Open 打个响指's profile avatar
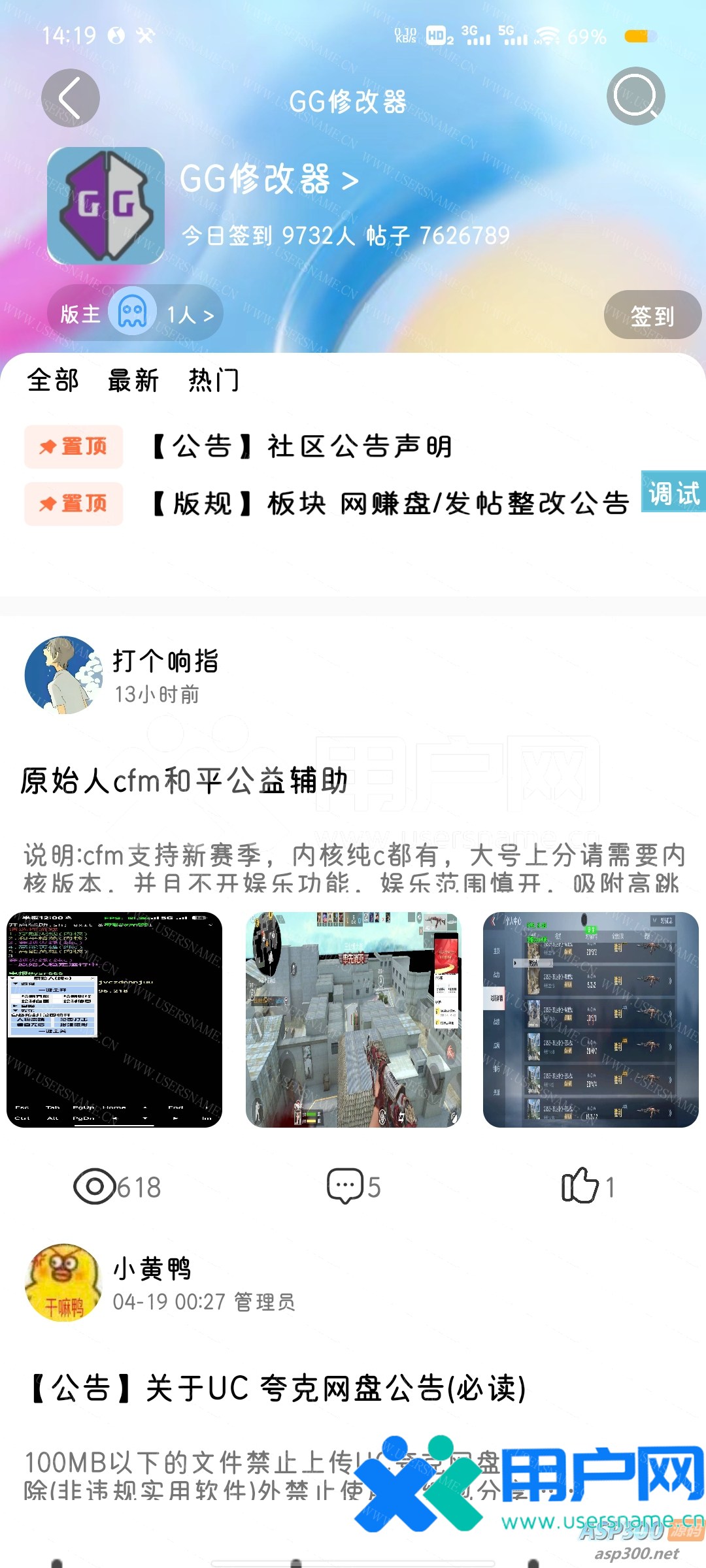 click(64, 675)
